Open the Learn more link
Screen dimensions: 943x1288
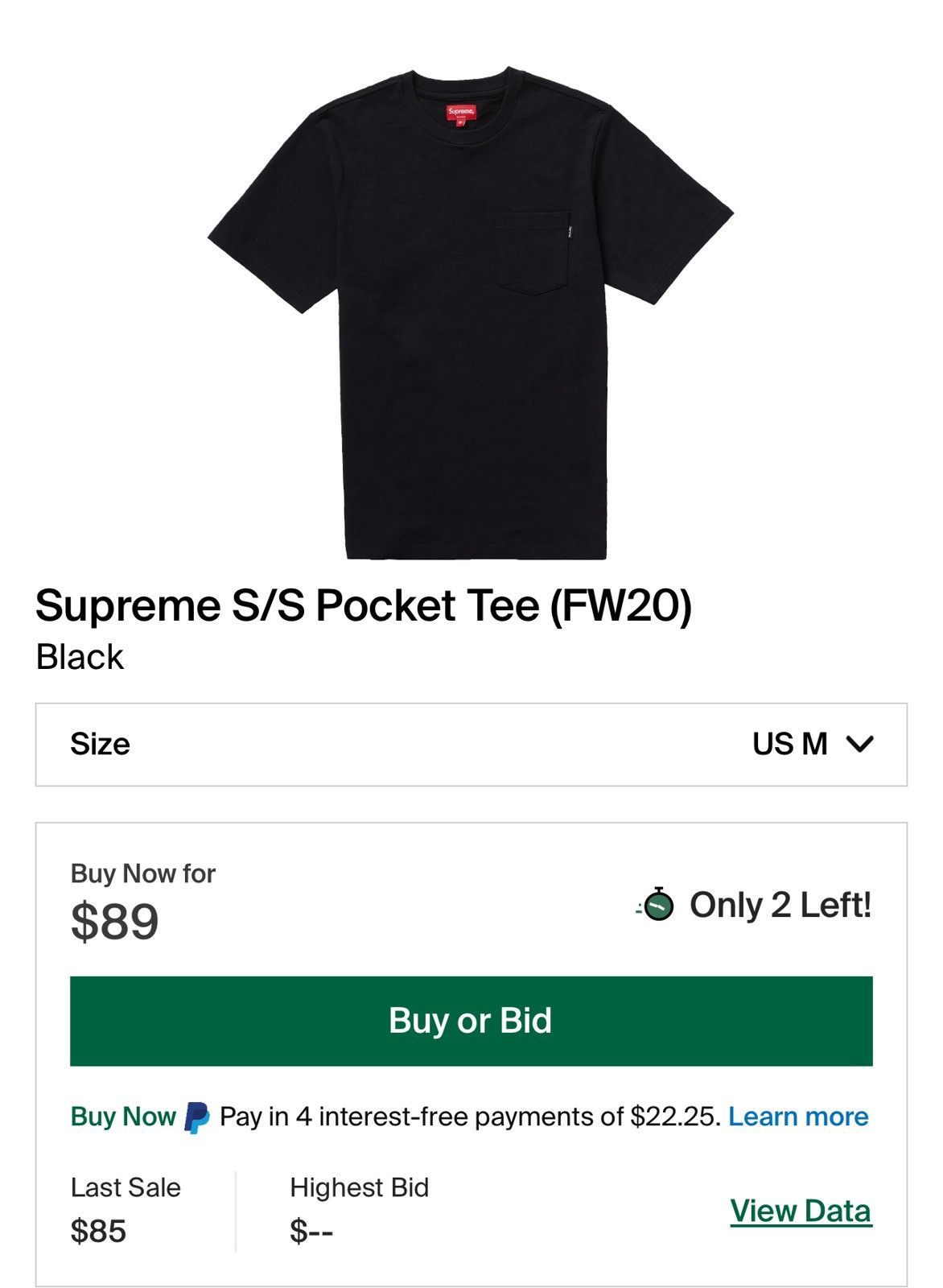click(797, 1116)
